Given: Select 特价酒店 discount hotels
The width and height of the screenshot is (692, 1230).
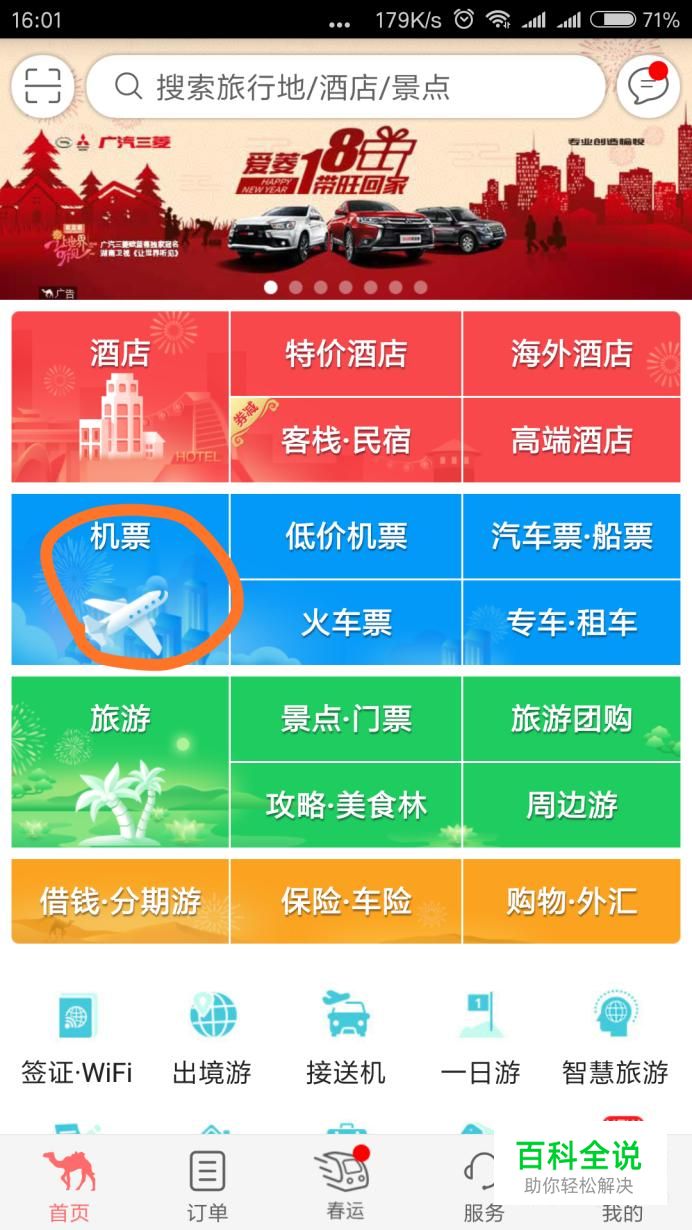Looking at the screenshot, I should pos(346,353).
